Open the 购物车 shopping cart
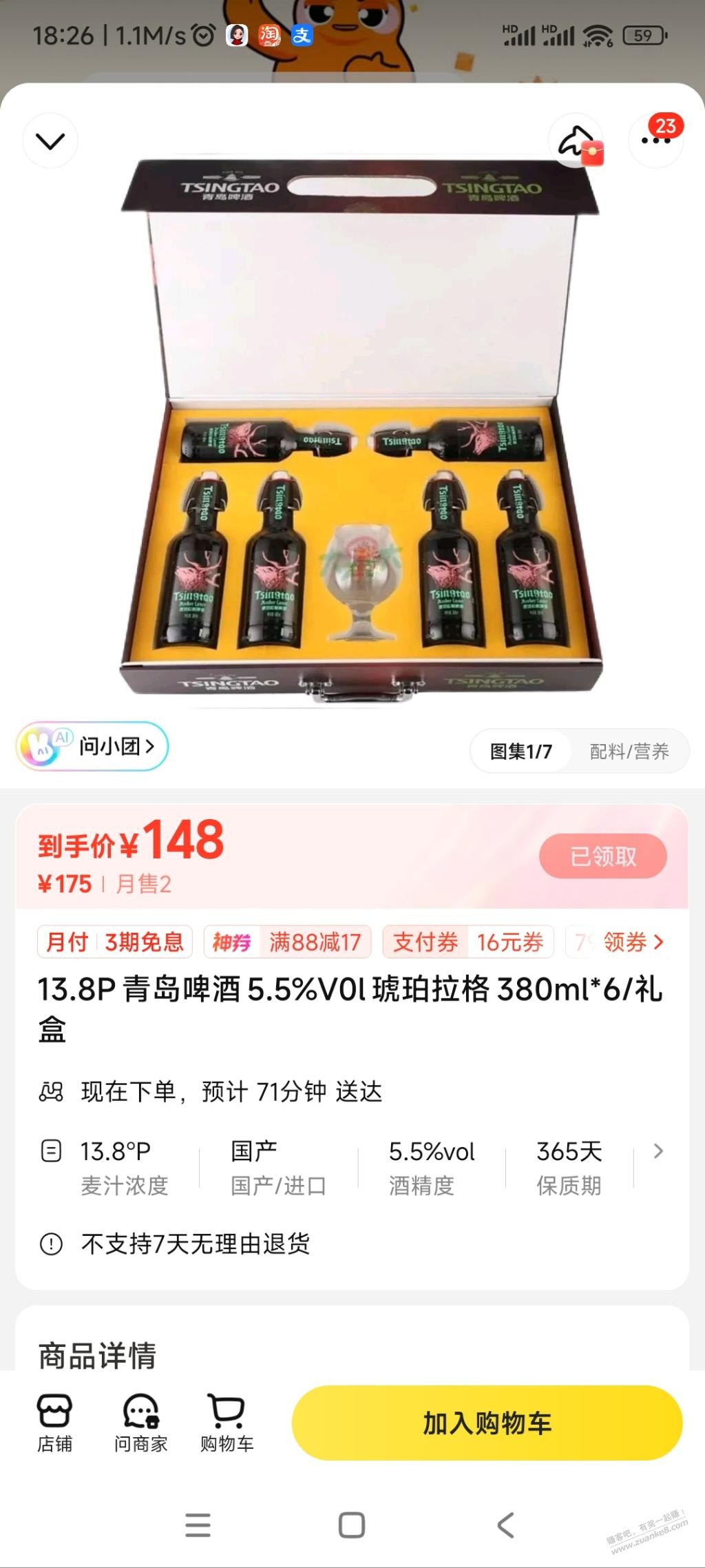This screenshot has height=1568, width=705. tap(227, 1423)
